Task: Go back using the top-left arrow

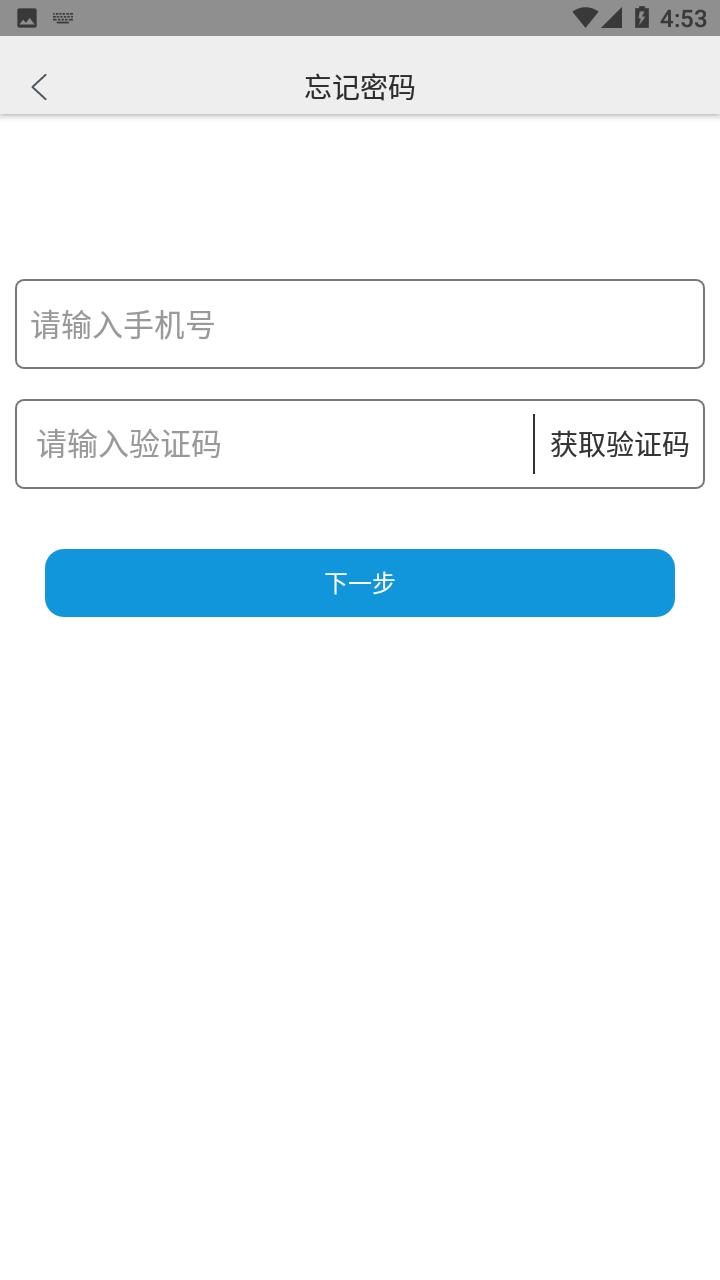Action: point(39,87)
